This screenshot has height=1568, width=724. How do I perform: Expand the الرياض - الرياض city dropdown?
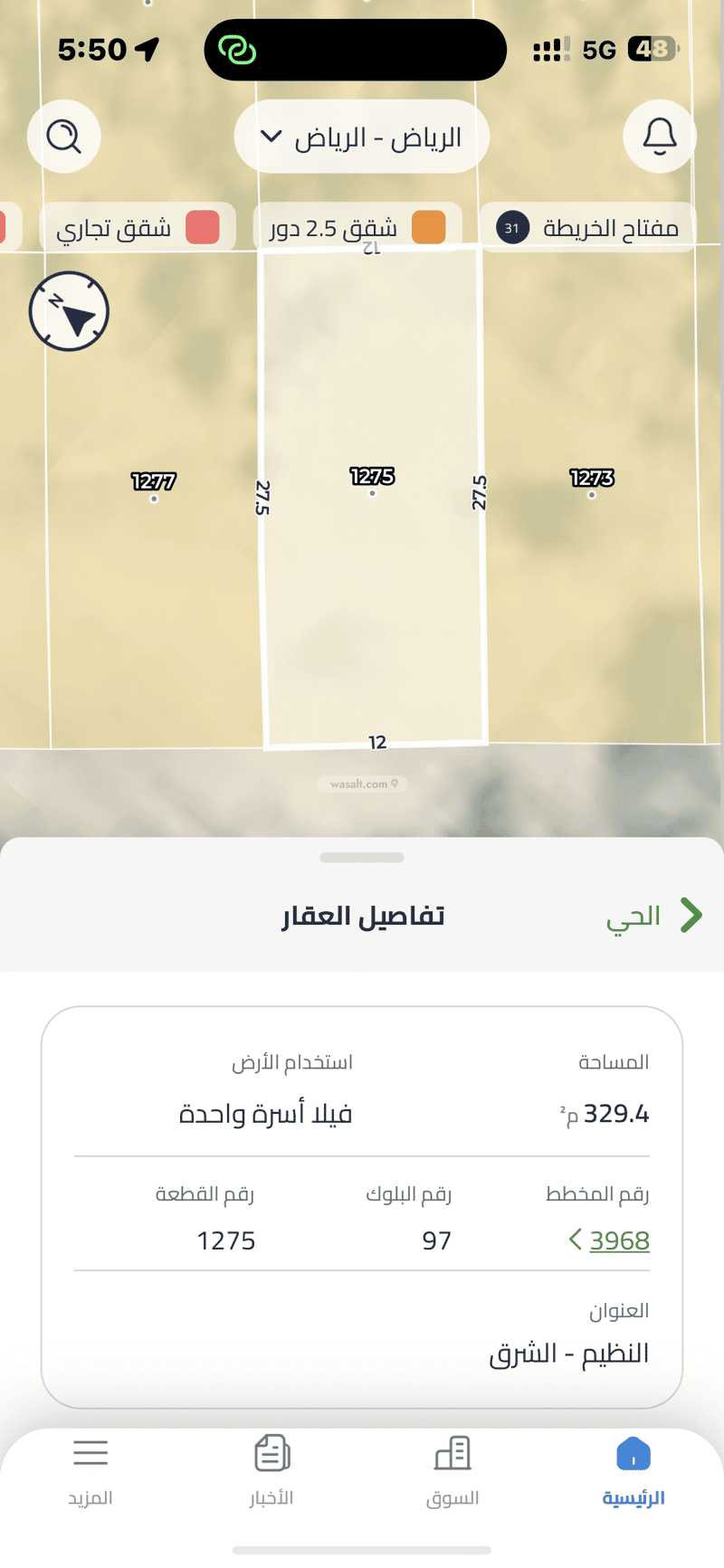361,138
